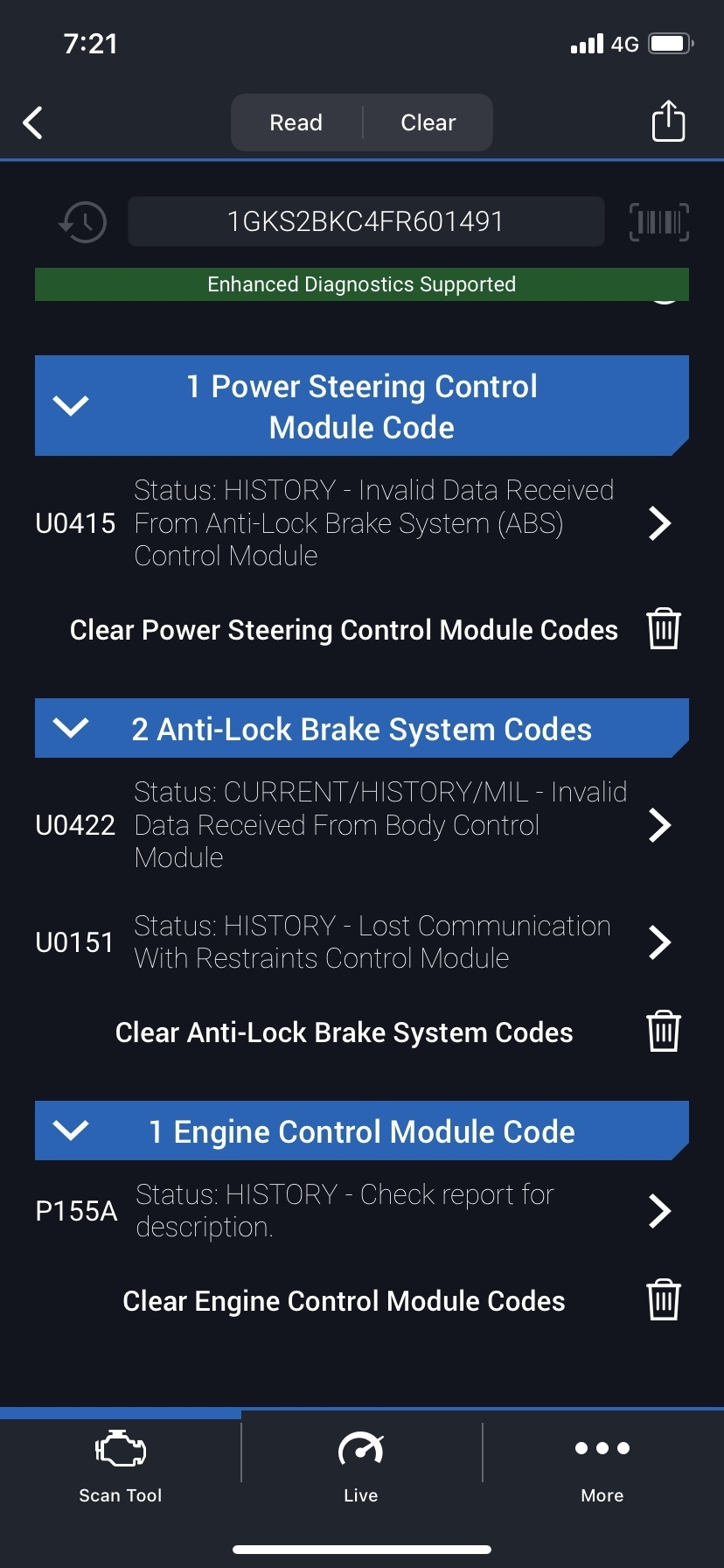Collapse the Engine Control Module Code section
The image size is (724, 1568).
(71, 1130)
